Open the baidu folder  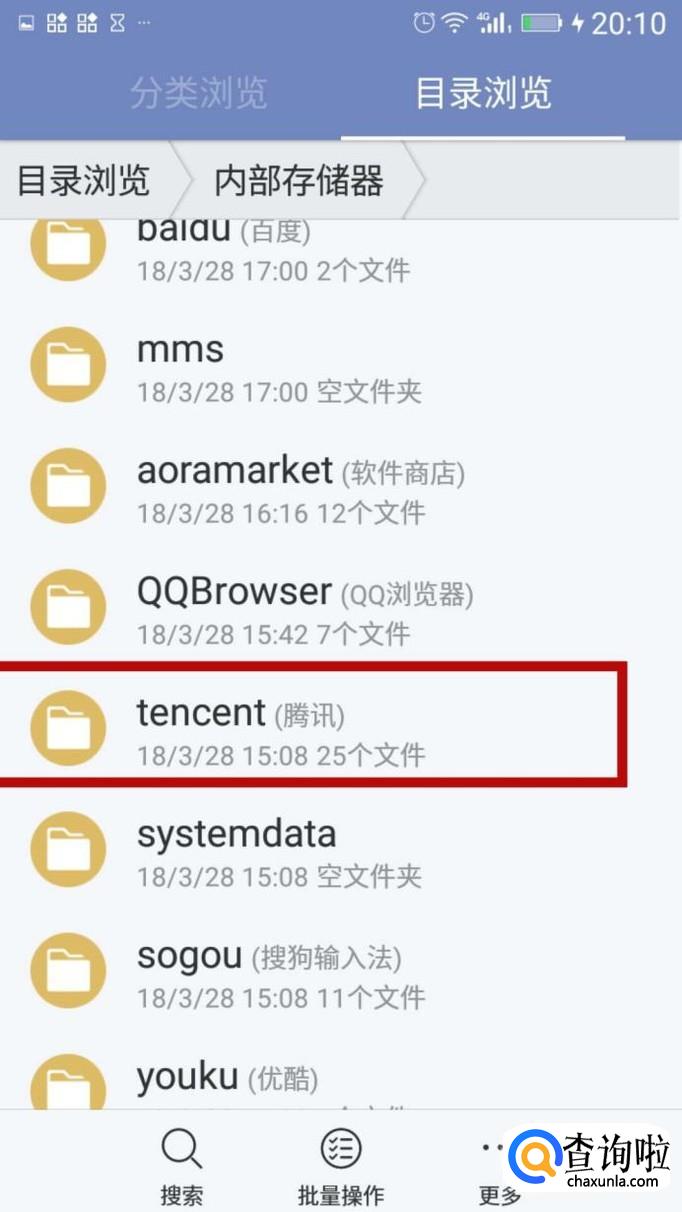coord(341,247)
